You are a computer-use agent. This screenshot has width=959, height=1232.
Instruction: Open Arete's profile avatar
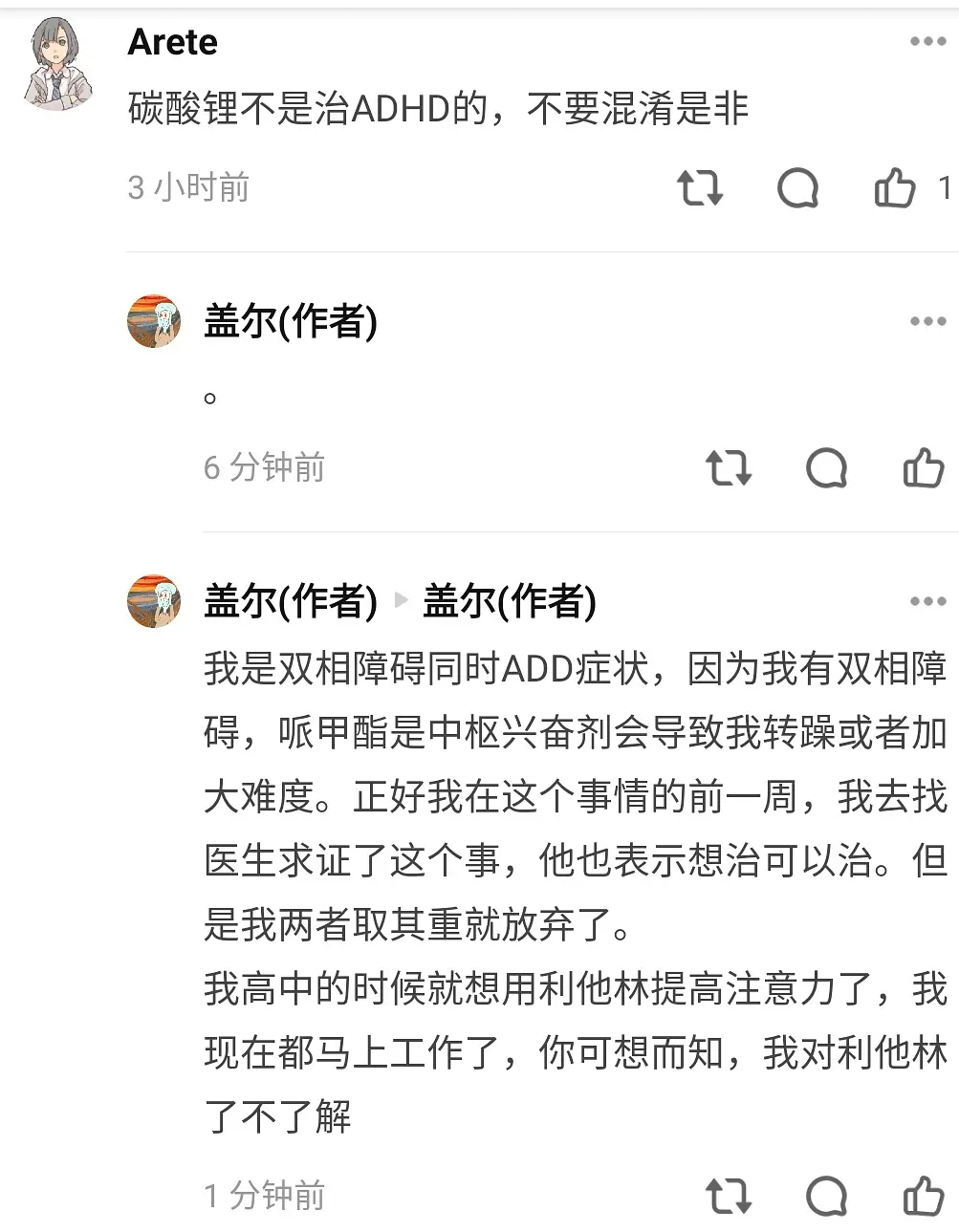pos(58,65)
